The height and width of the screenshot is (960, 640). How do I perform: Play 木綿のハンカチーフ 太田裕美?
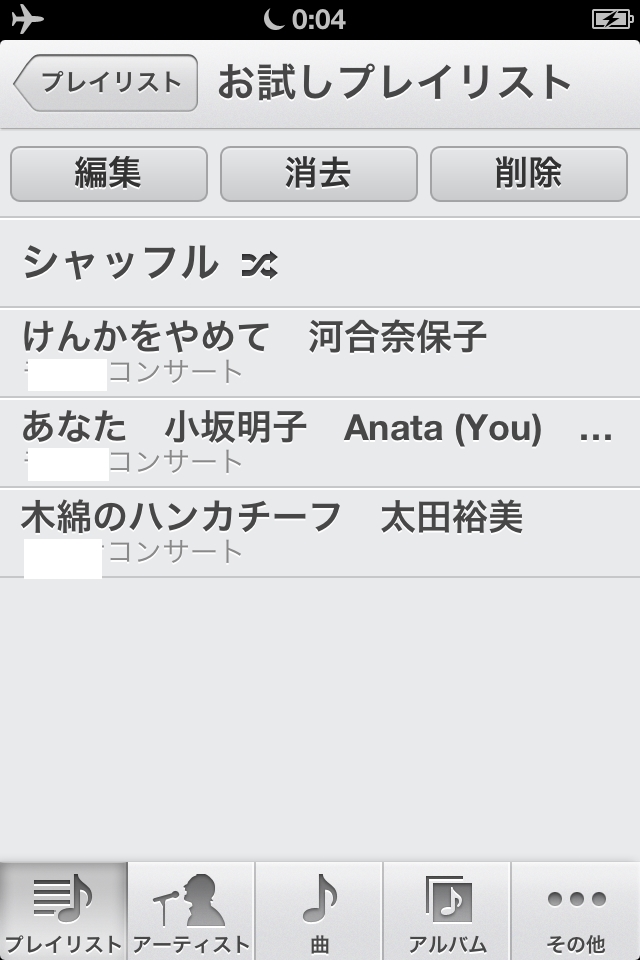tap(320, 532)
